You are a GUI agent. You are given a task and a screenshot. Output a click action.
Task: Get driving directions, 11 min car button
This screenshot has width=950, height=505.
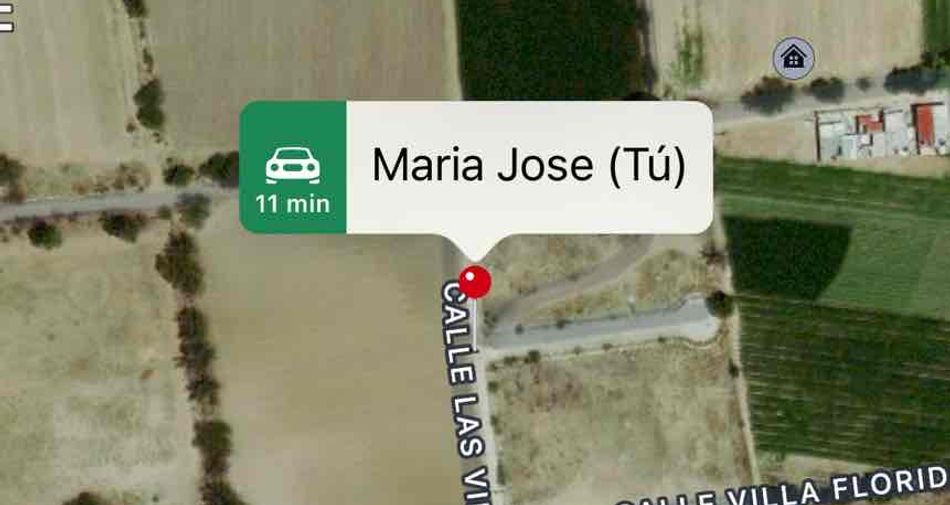pyautogui.click(x=293, y=167)
